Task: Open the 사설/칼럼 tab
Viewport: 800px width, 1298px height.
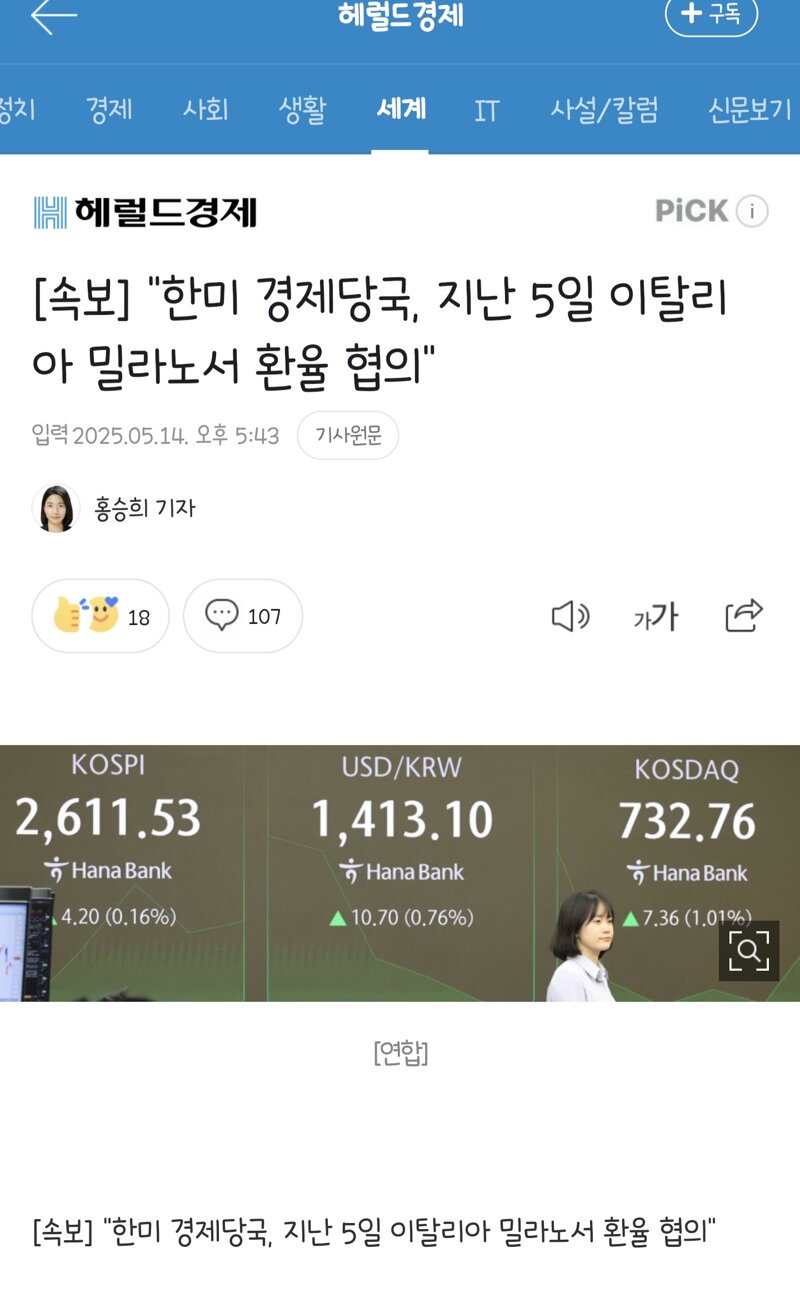Action: point(604,110)
